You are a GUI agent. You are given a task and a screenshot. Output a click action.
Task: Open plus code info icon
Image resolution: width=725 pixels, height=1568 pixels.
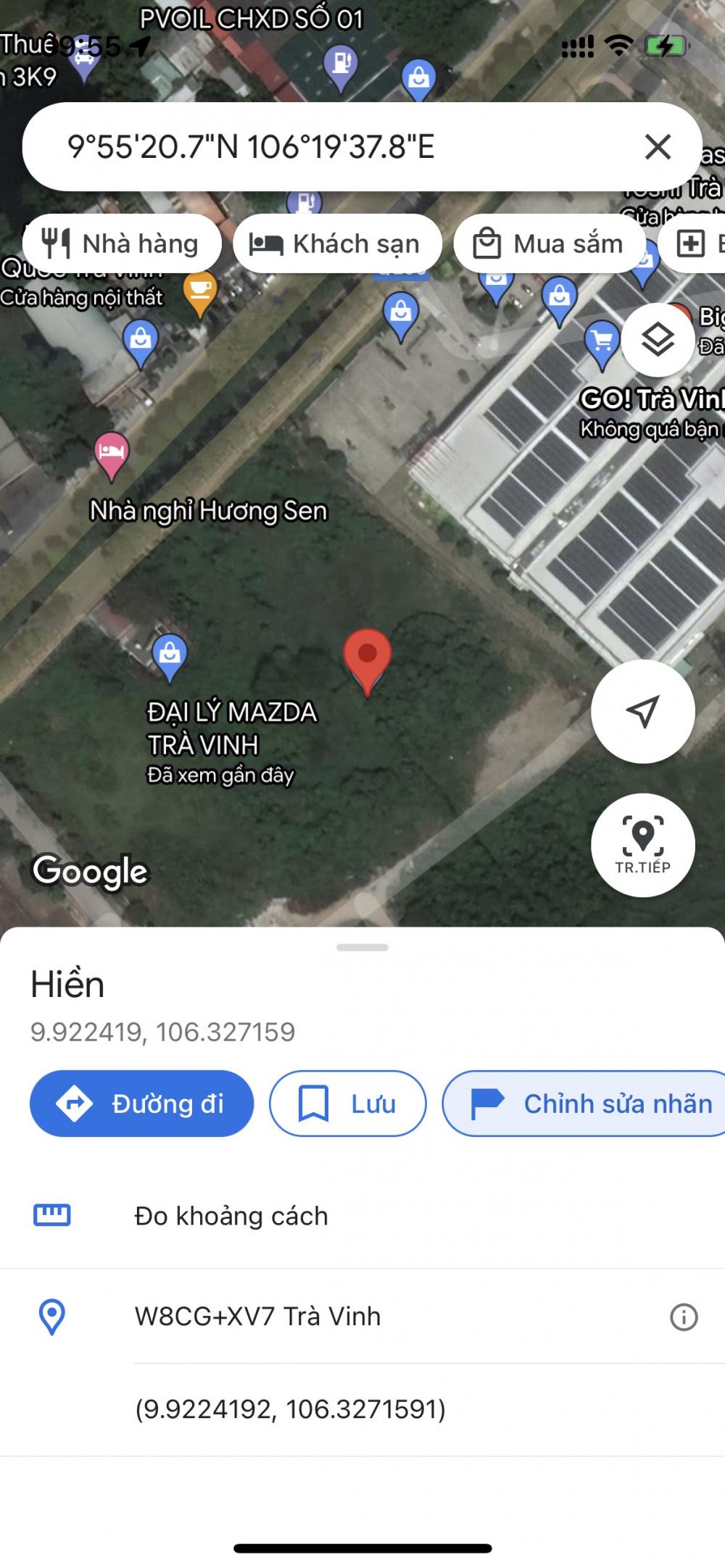click(684, 1317)
